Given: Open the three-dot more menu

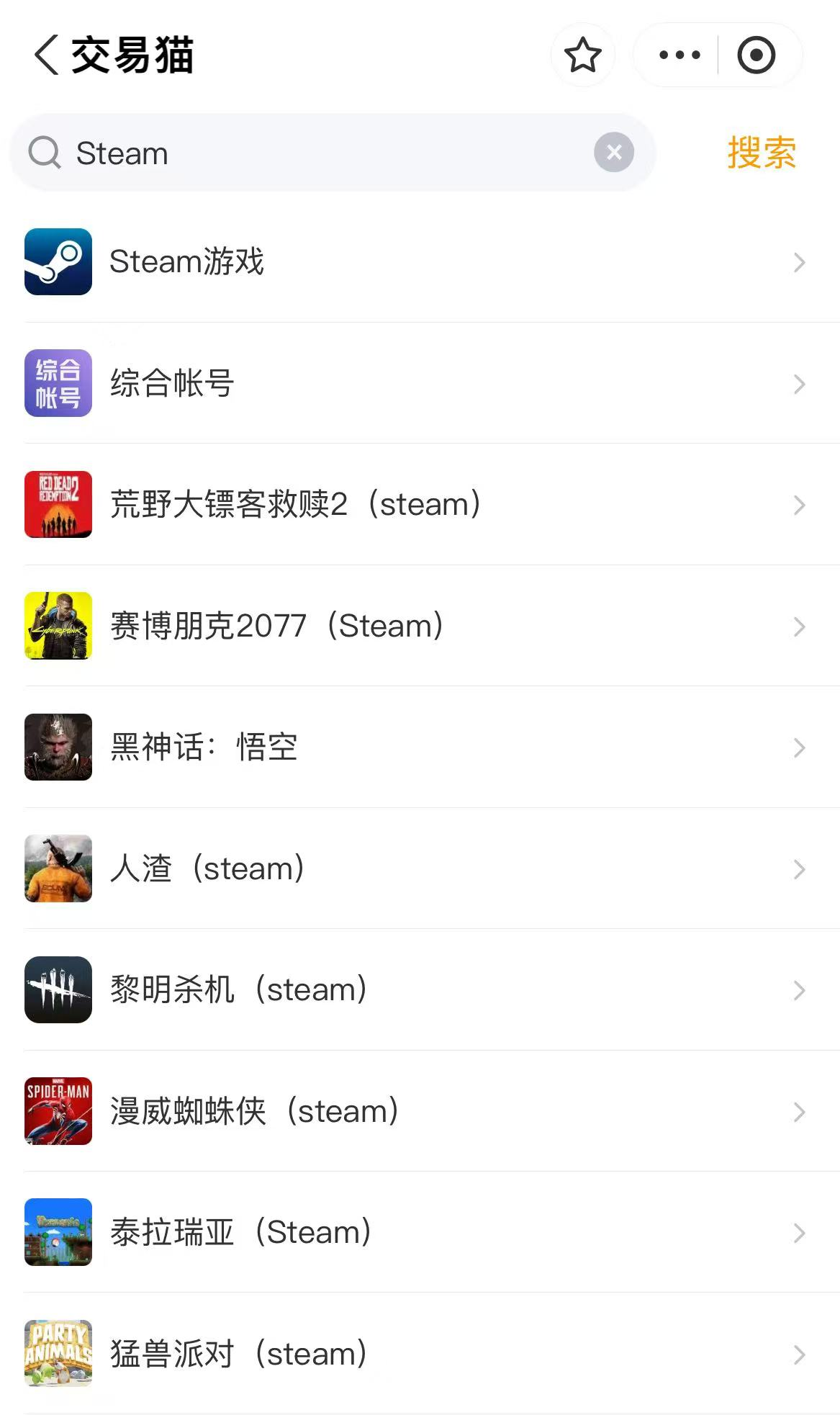Looking at the screenshot, I should tap(679, 55).
